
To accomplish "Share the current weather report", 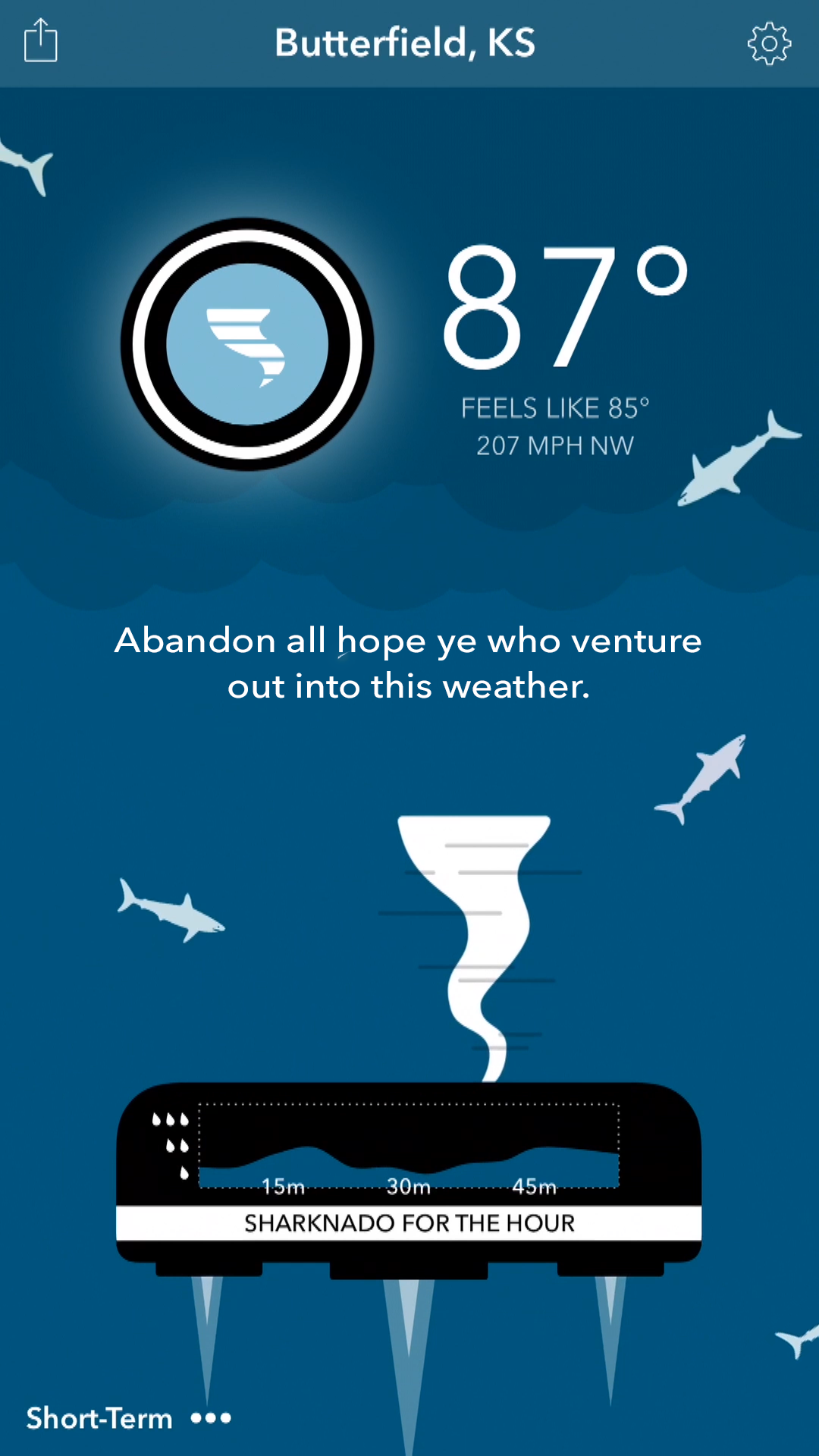I will point(41,41).
